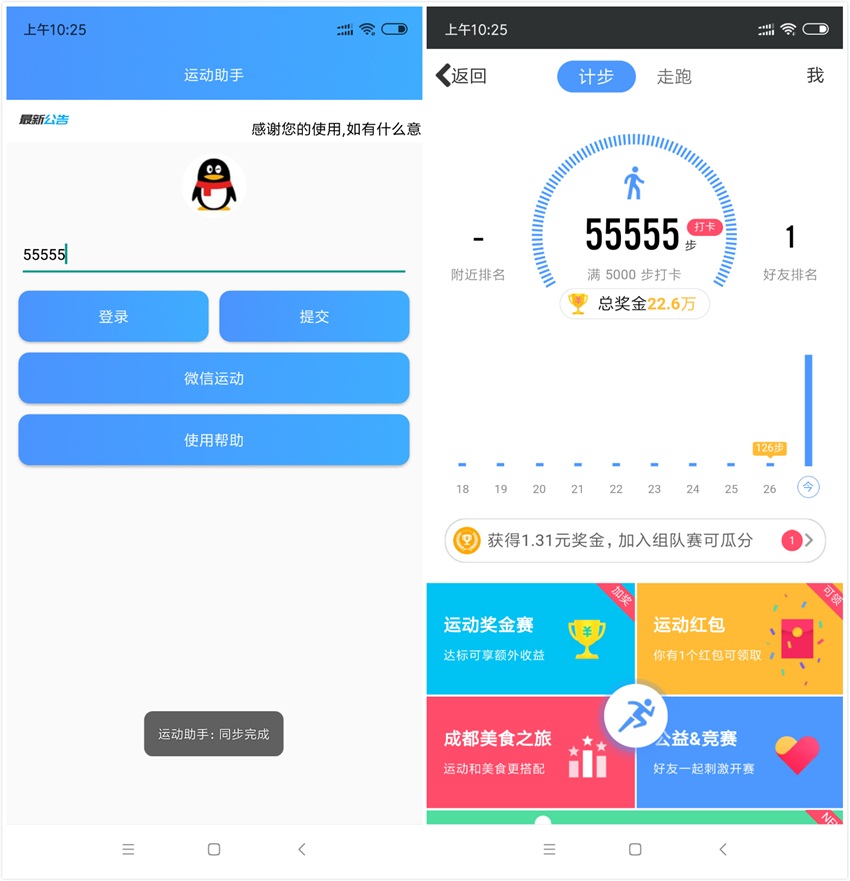Open the 获得1.31元奖金 banner
The width and height of the screenshot is (850, 881).
635,541
